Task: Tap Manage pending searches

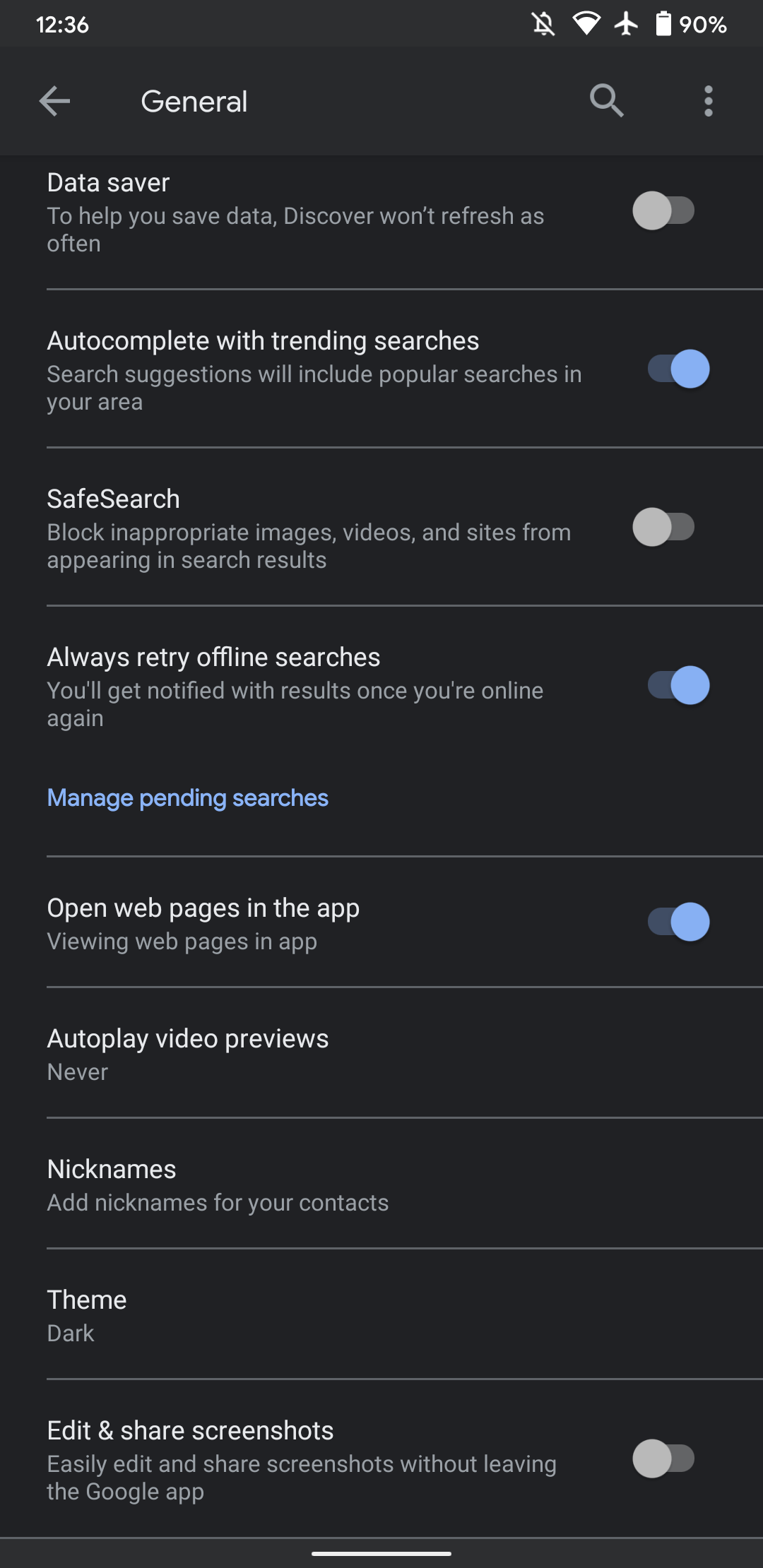Action: coord(187,797)
